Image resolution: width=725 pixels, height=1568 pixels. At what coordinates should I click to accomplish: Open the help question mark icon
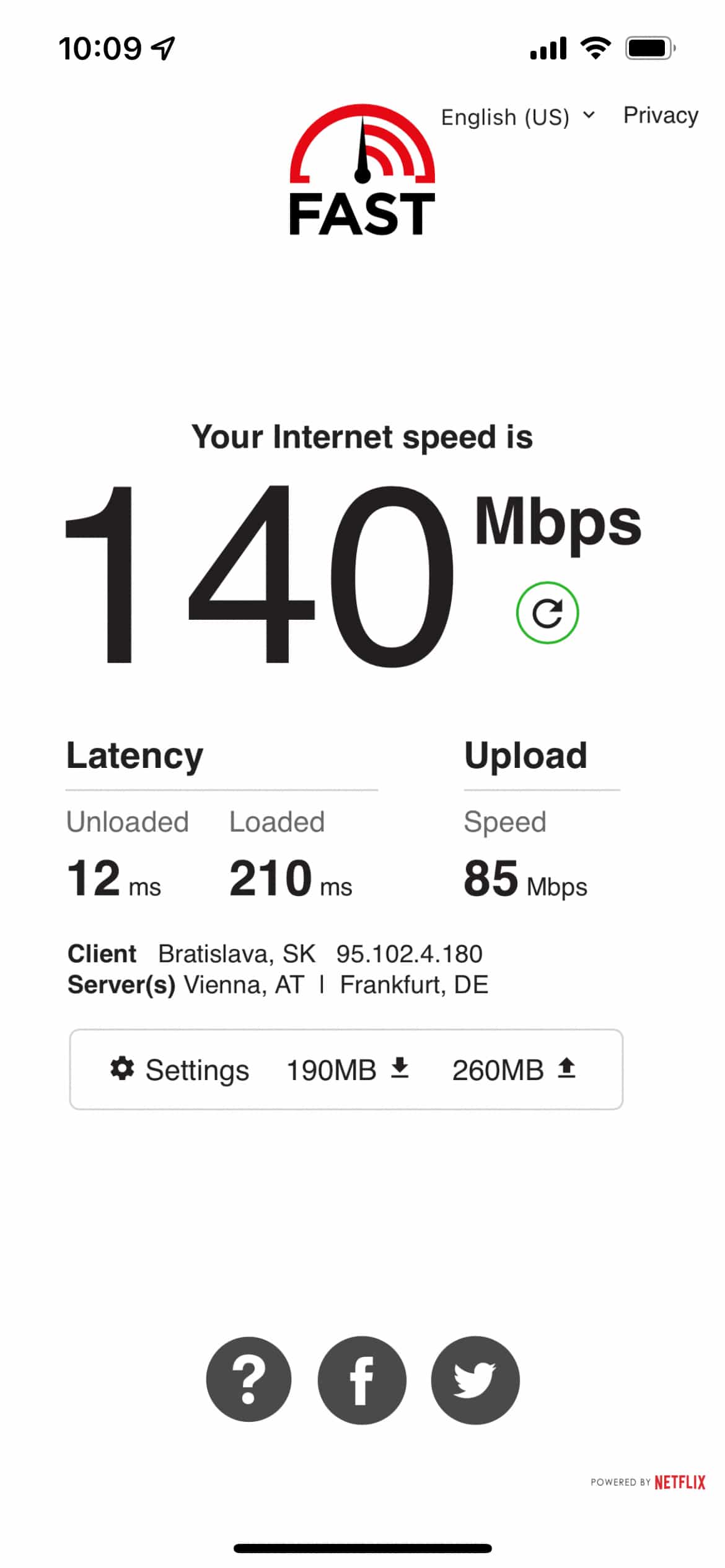(248, 1379)
